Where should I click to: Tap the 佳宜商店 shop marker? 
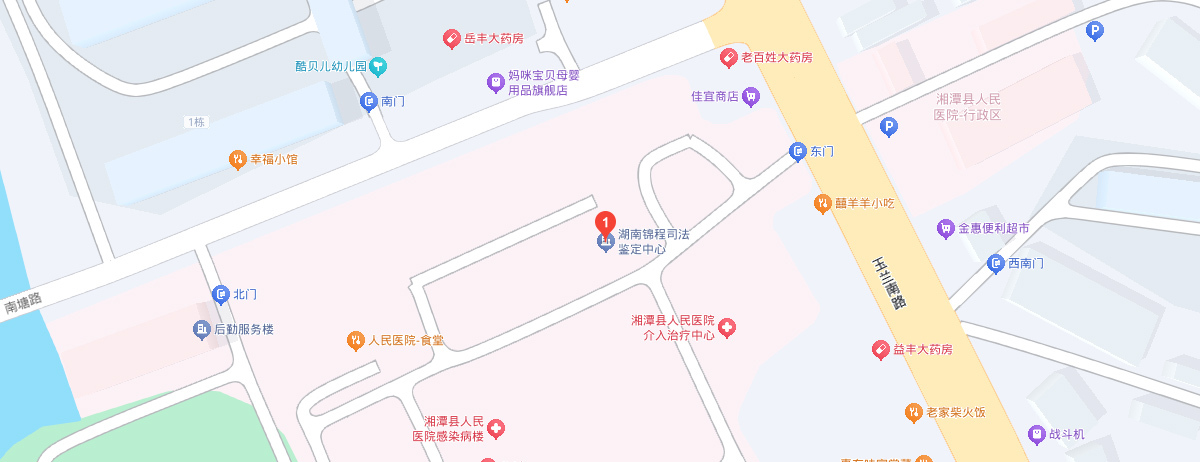coord(751,97)
